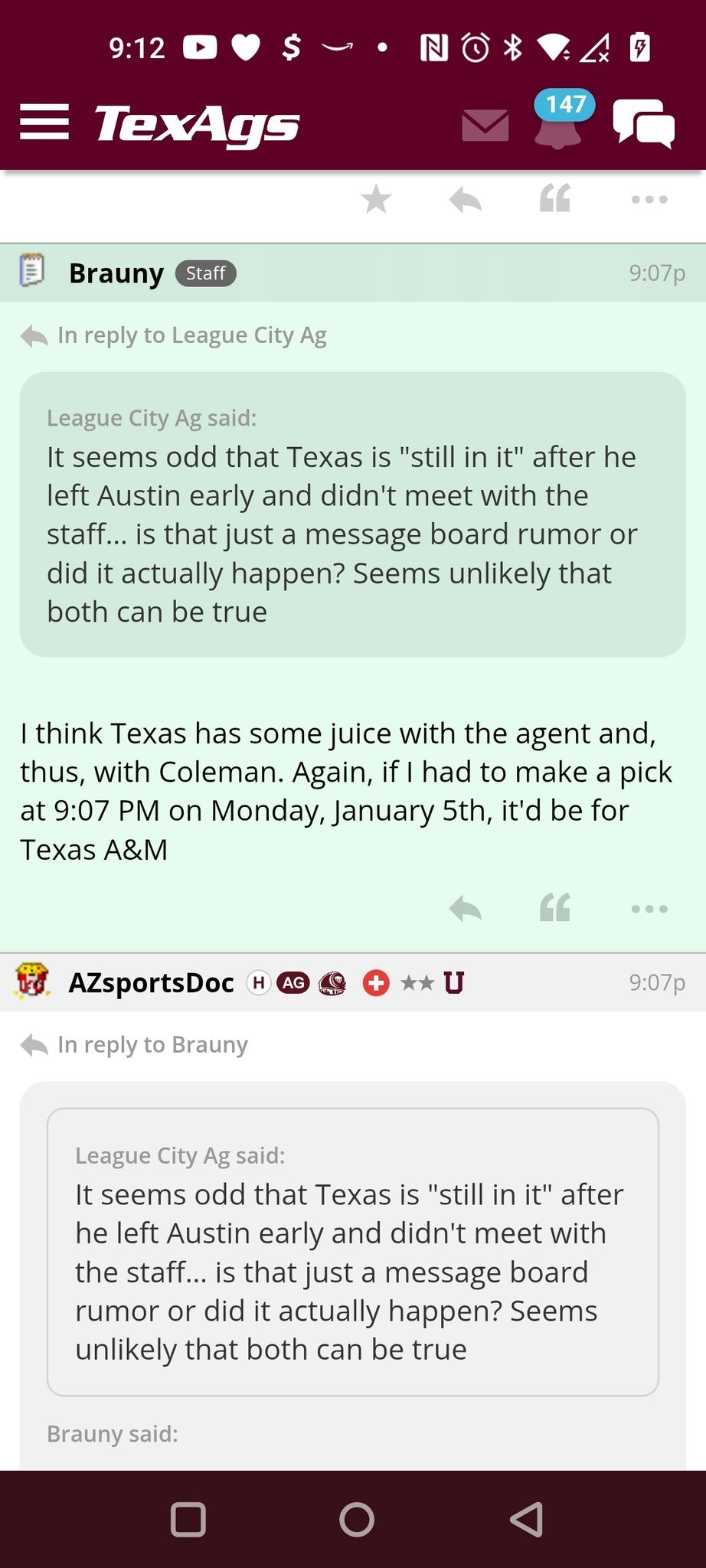Reply to Brauny's 9:07p post
The height and width of the screenshot is (1568, 706).
[466, 909]
